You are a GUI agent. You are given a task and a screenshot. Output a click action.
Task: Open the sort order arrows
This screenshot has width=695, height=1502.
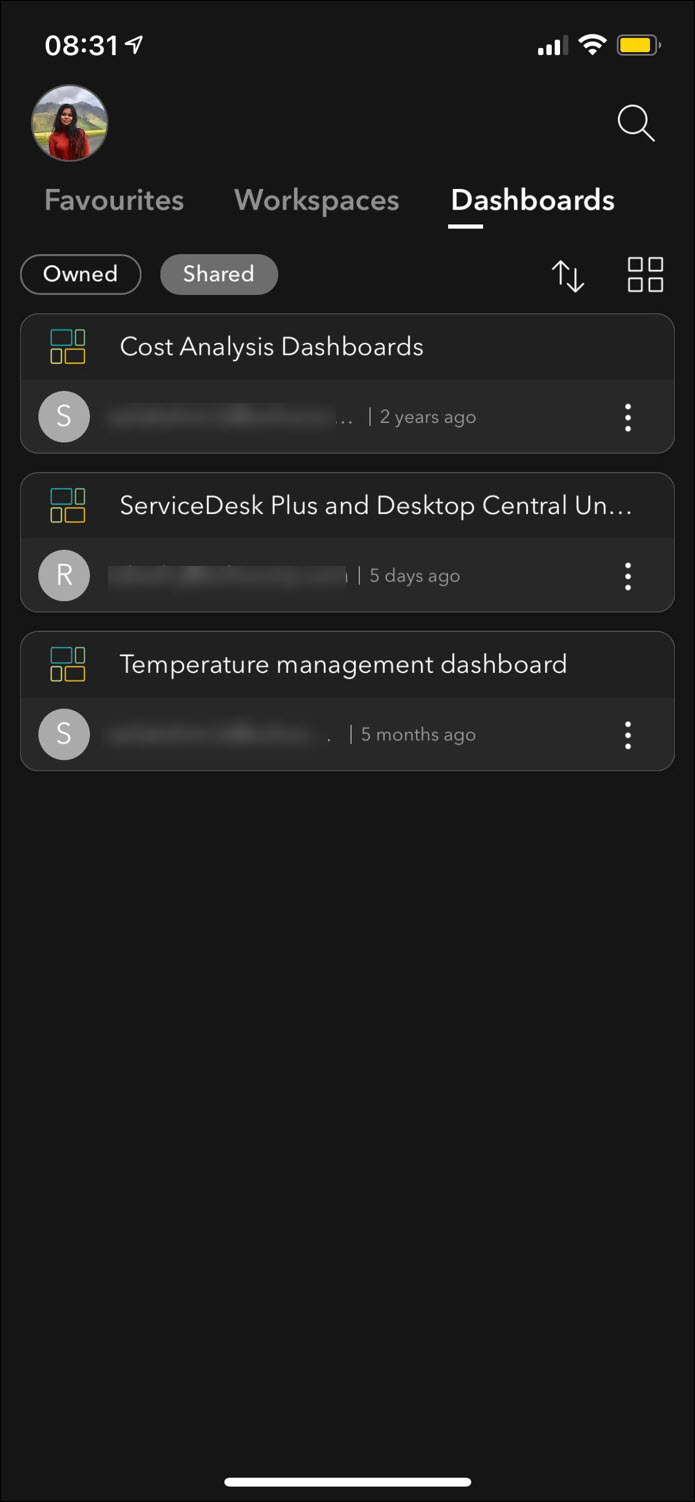pos(568,275)
